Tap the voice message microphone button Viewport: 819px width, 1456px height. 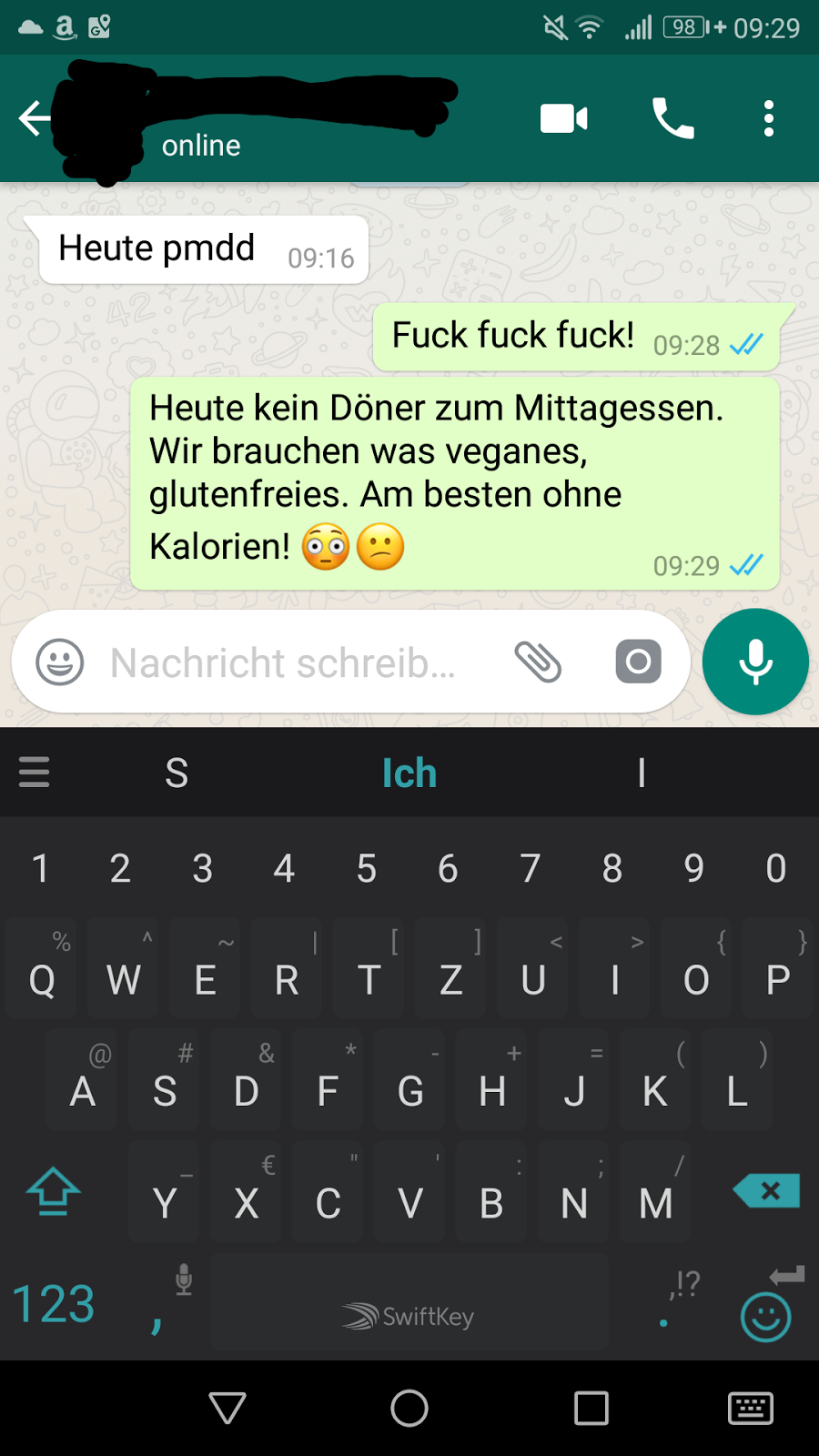(755, 662)
